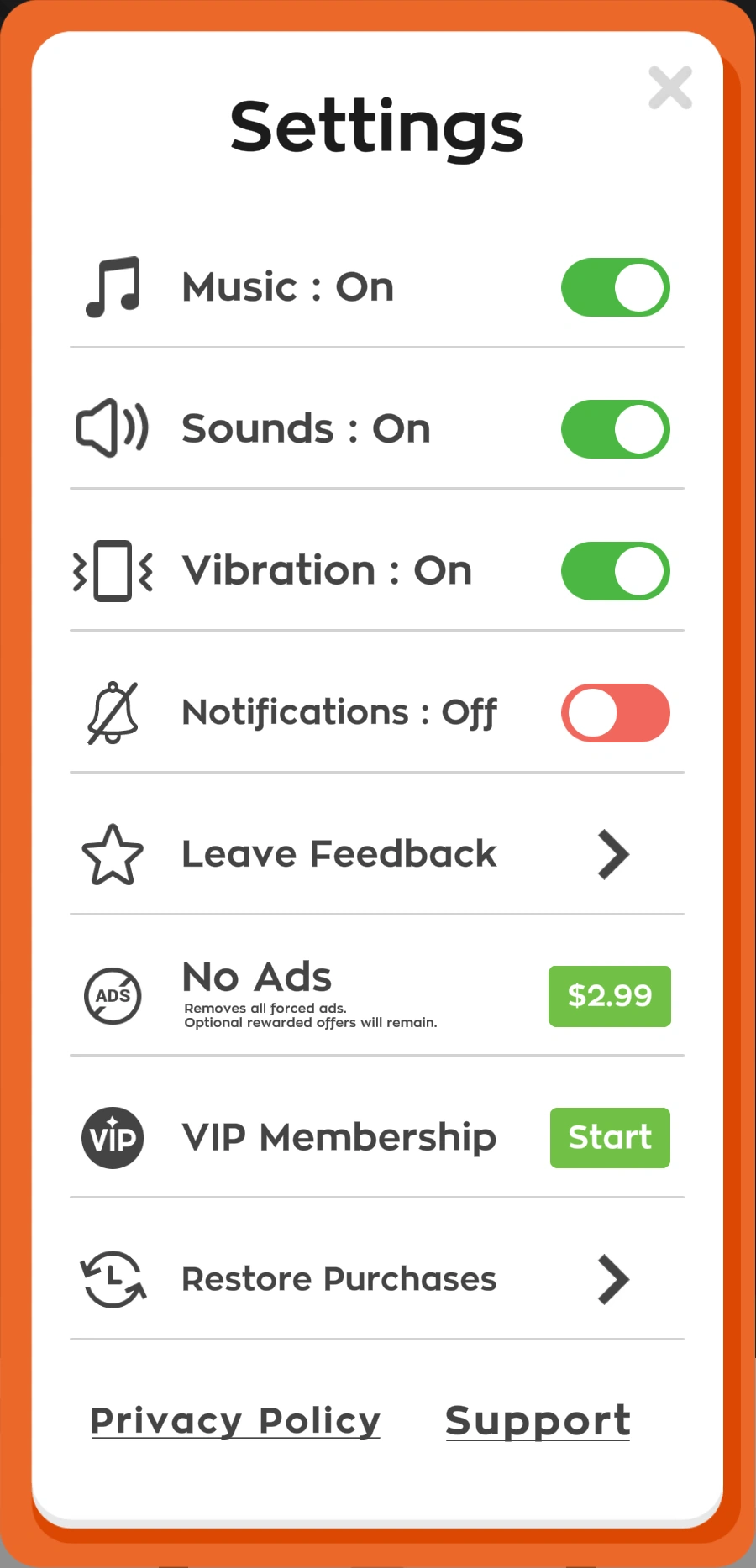The width and height of the screenshot is (756, 1568).
Task: Open the Support link
Action: click(x=538, y=1419)
